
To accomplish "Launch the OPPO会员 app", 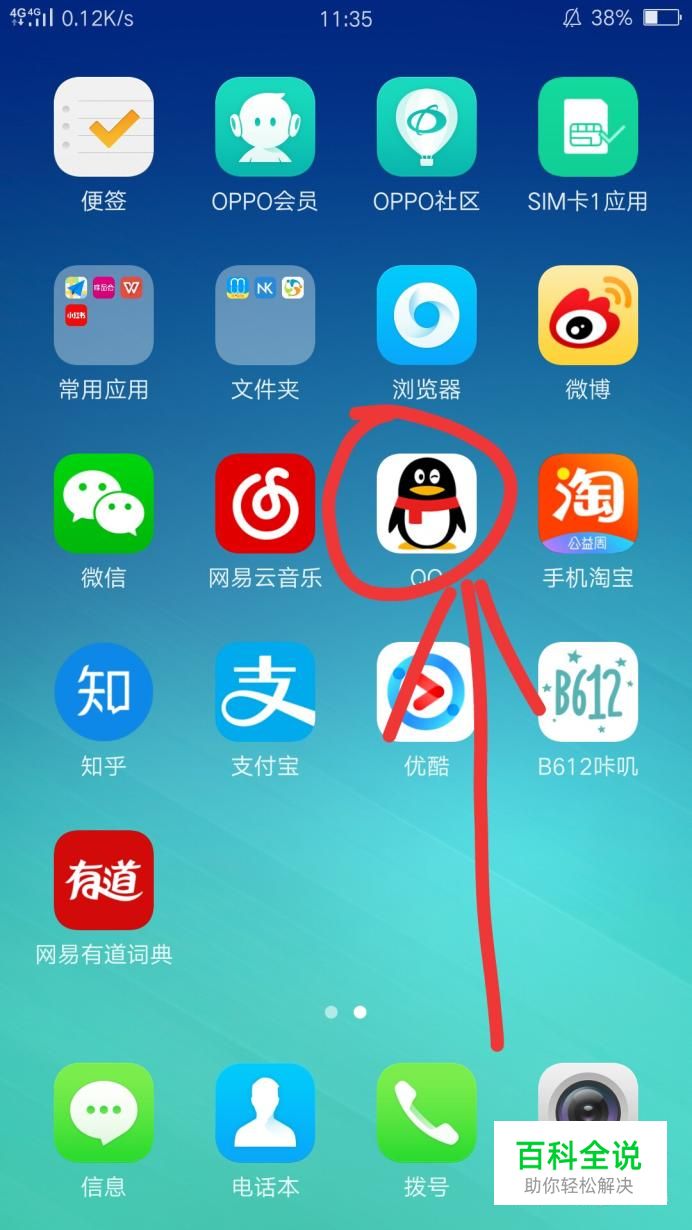I will coord(265,127).
